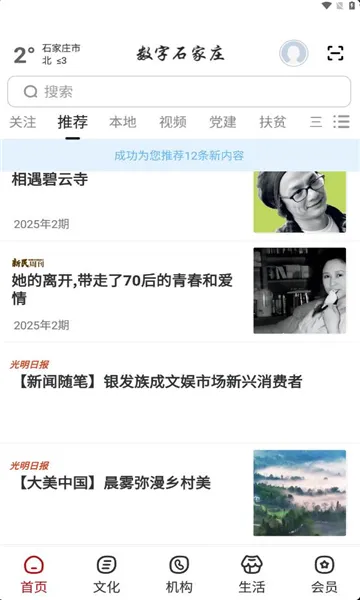Open the user profile avatar

293,53
